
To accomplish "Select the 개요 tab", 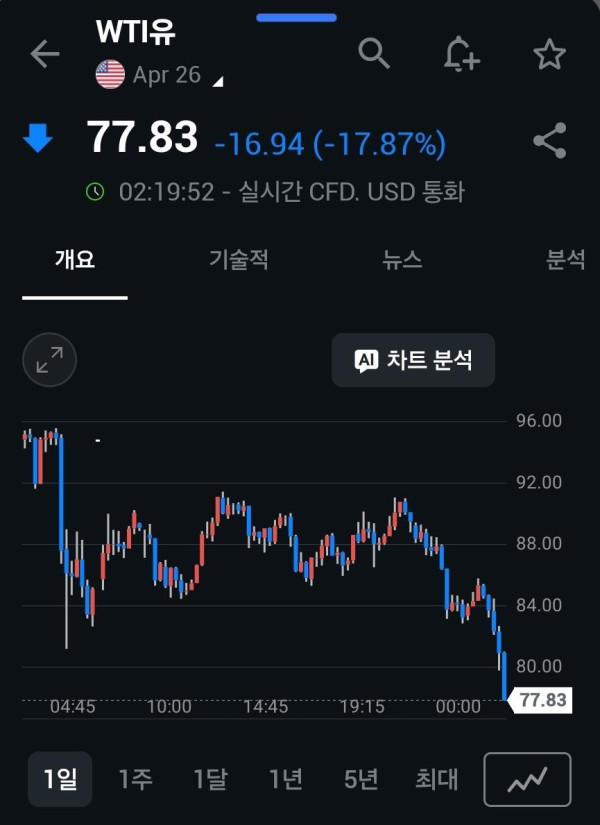I will [x=75, y=260].
